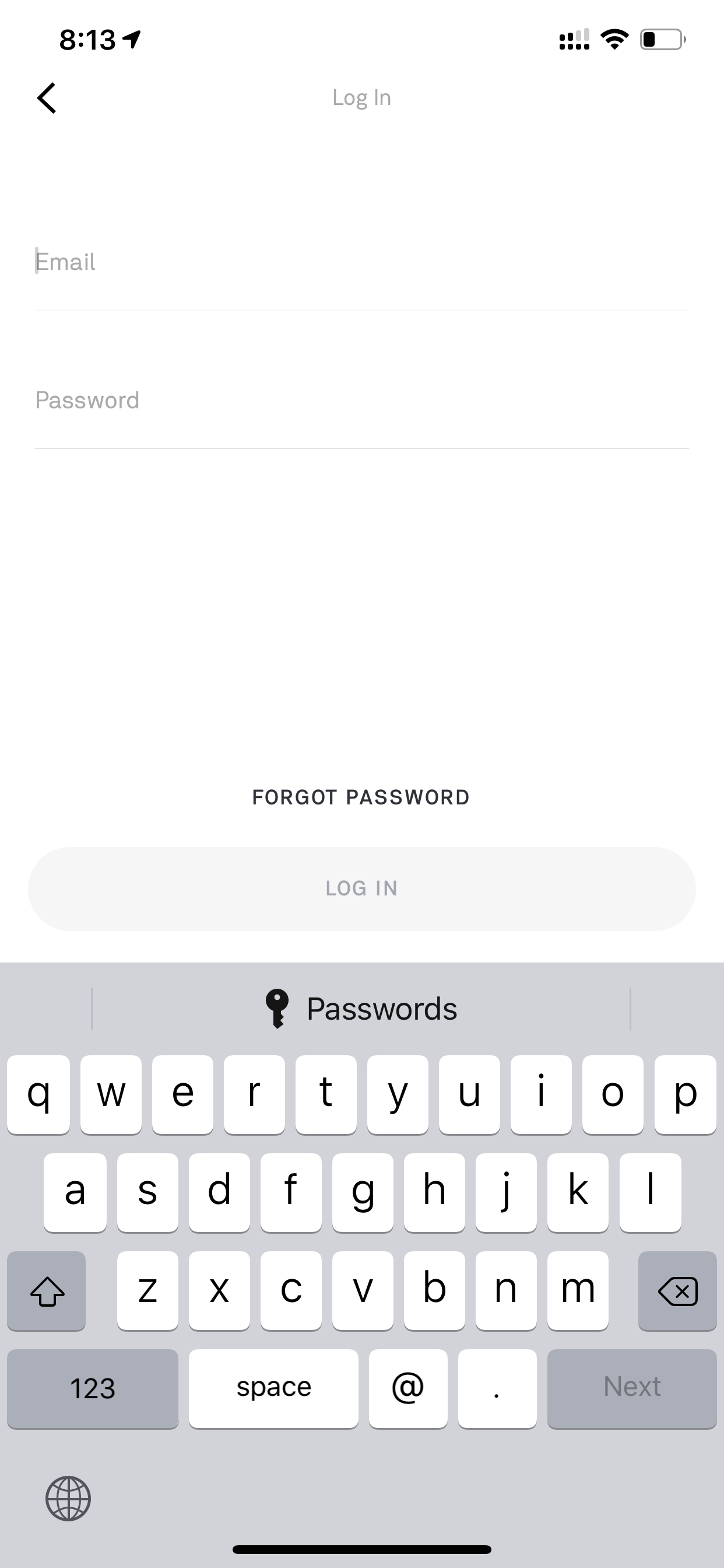Image resolution: width=724 pixels, height=1568 pixels.
Task: Tap the backspace key
Action: (677, 1290)
